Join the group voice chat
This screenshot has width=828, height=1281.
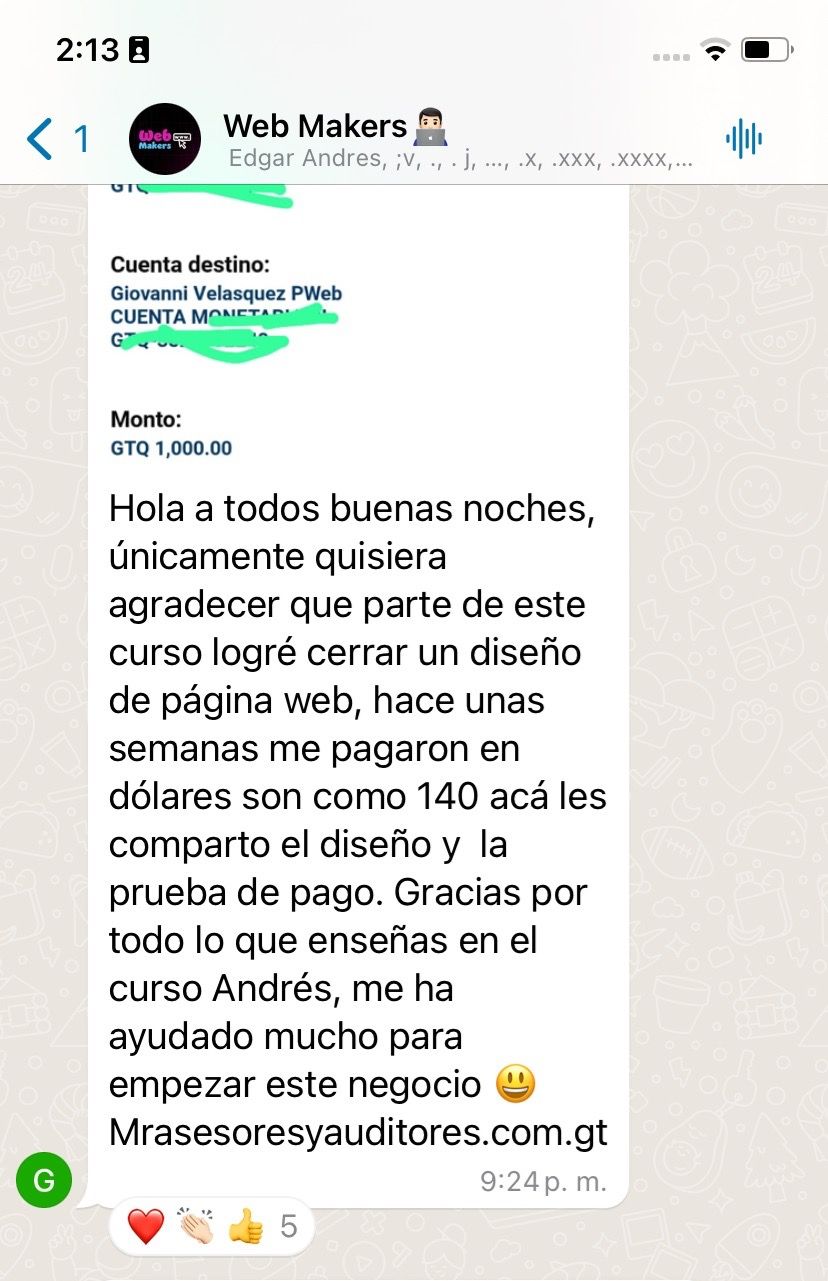[744, 139]
